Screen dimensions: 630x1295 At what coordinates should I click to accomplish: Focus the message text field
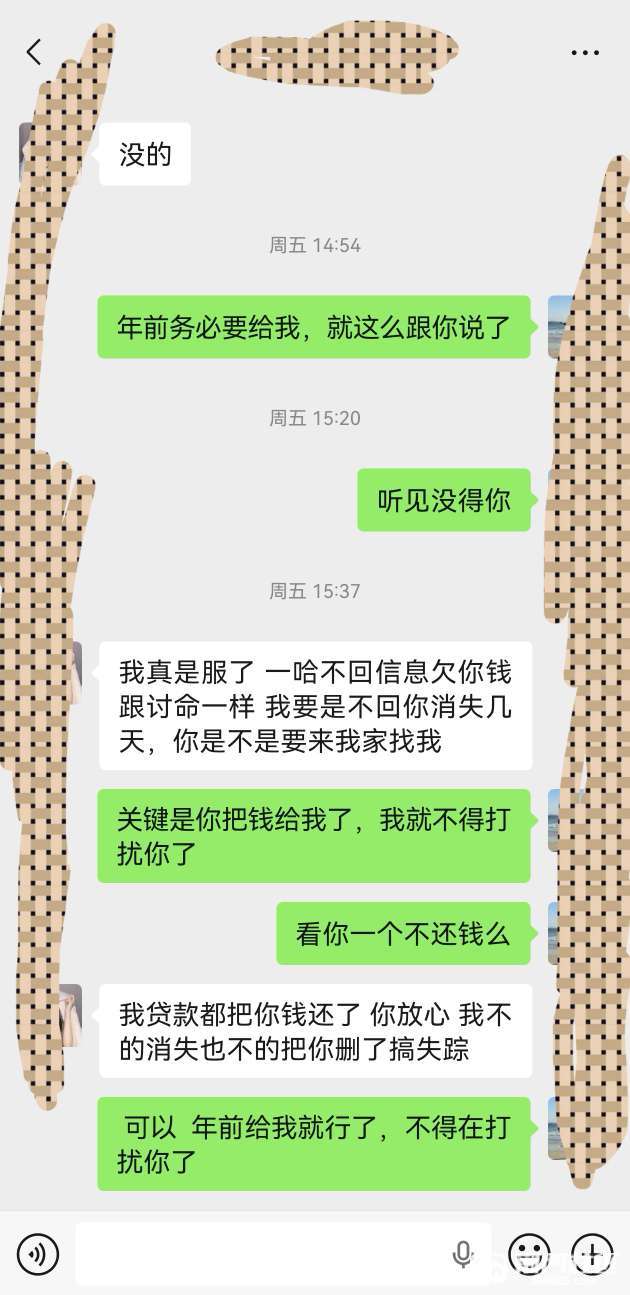tap(260, 1253)
